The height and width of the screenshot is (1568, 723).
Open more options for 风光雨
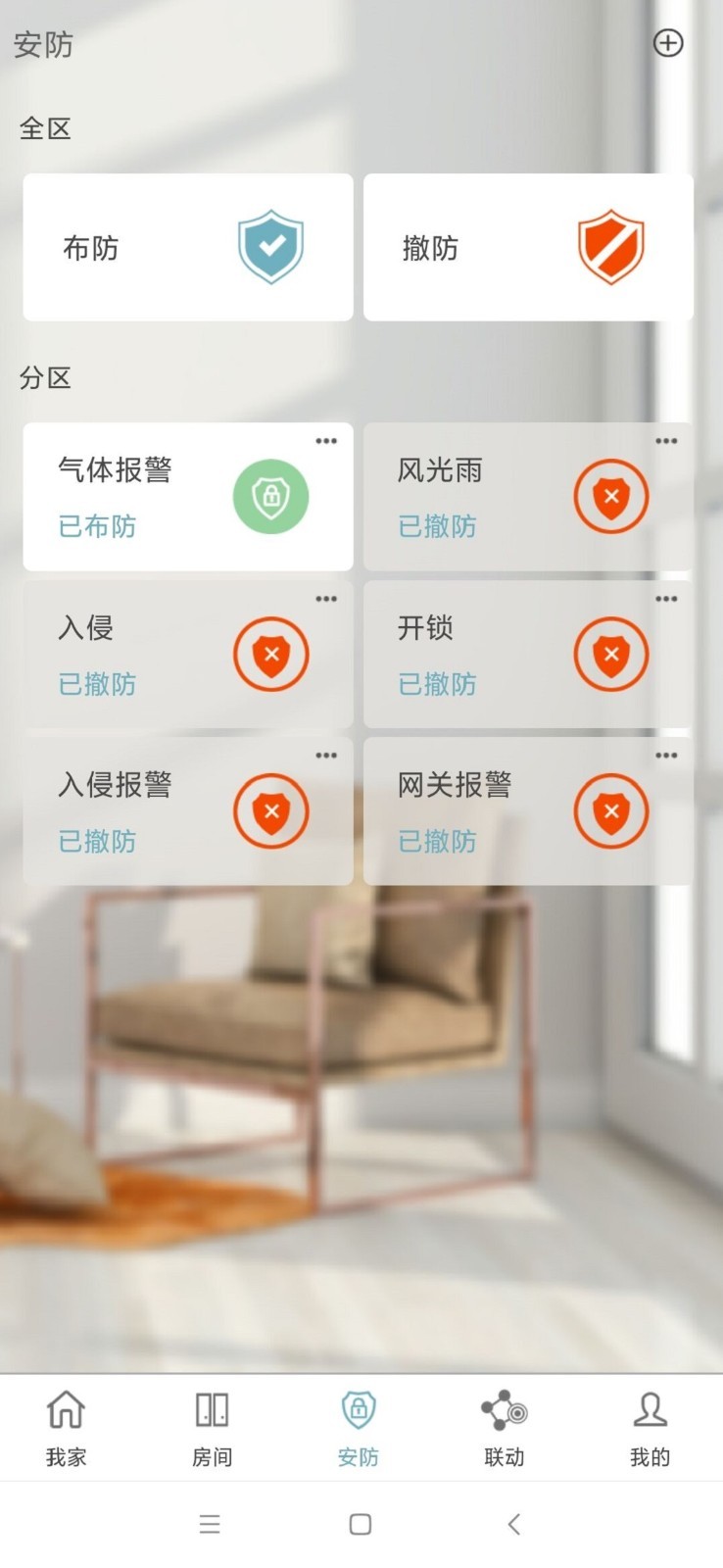click(666, 441)
